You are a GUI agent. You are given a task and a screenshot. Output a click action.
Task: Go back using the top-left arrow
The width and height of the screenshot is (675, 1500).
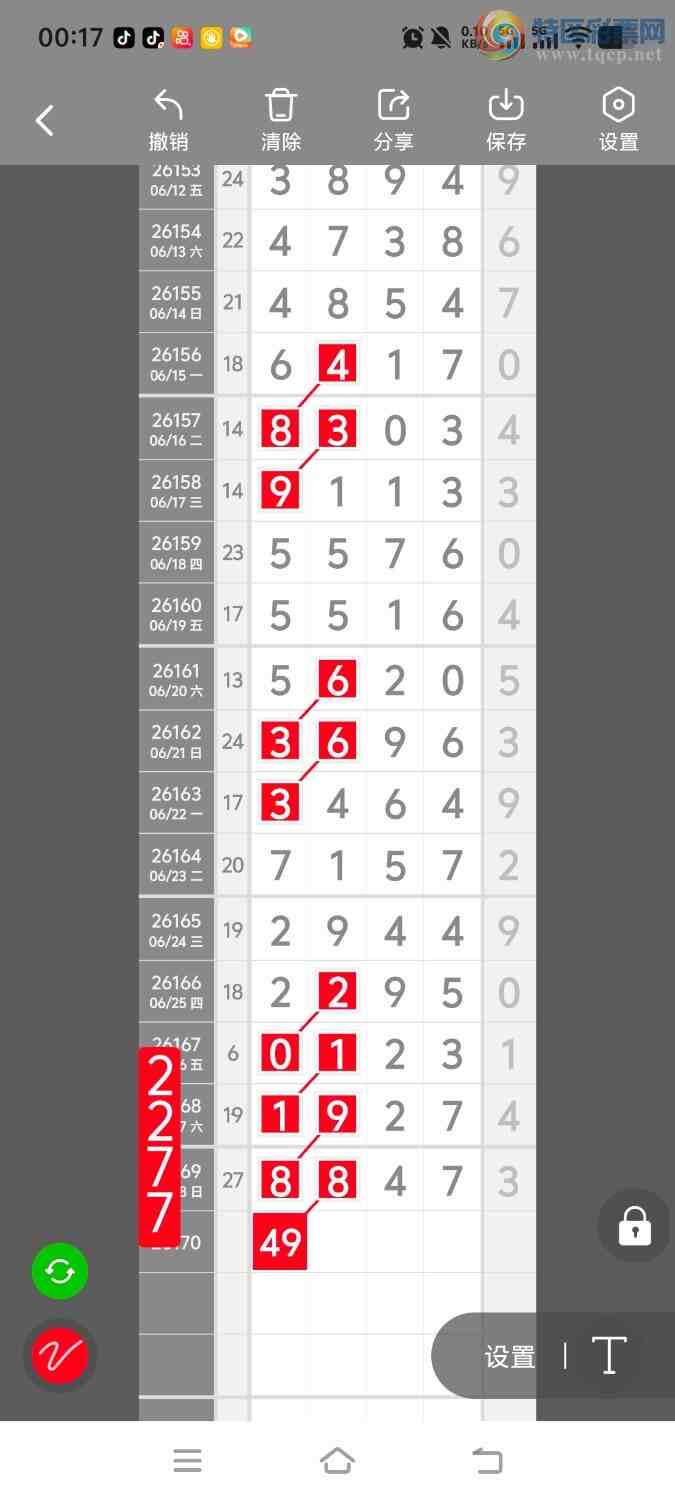pyautogui.click(x=44, y=120)
